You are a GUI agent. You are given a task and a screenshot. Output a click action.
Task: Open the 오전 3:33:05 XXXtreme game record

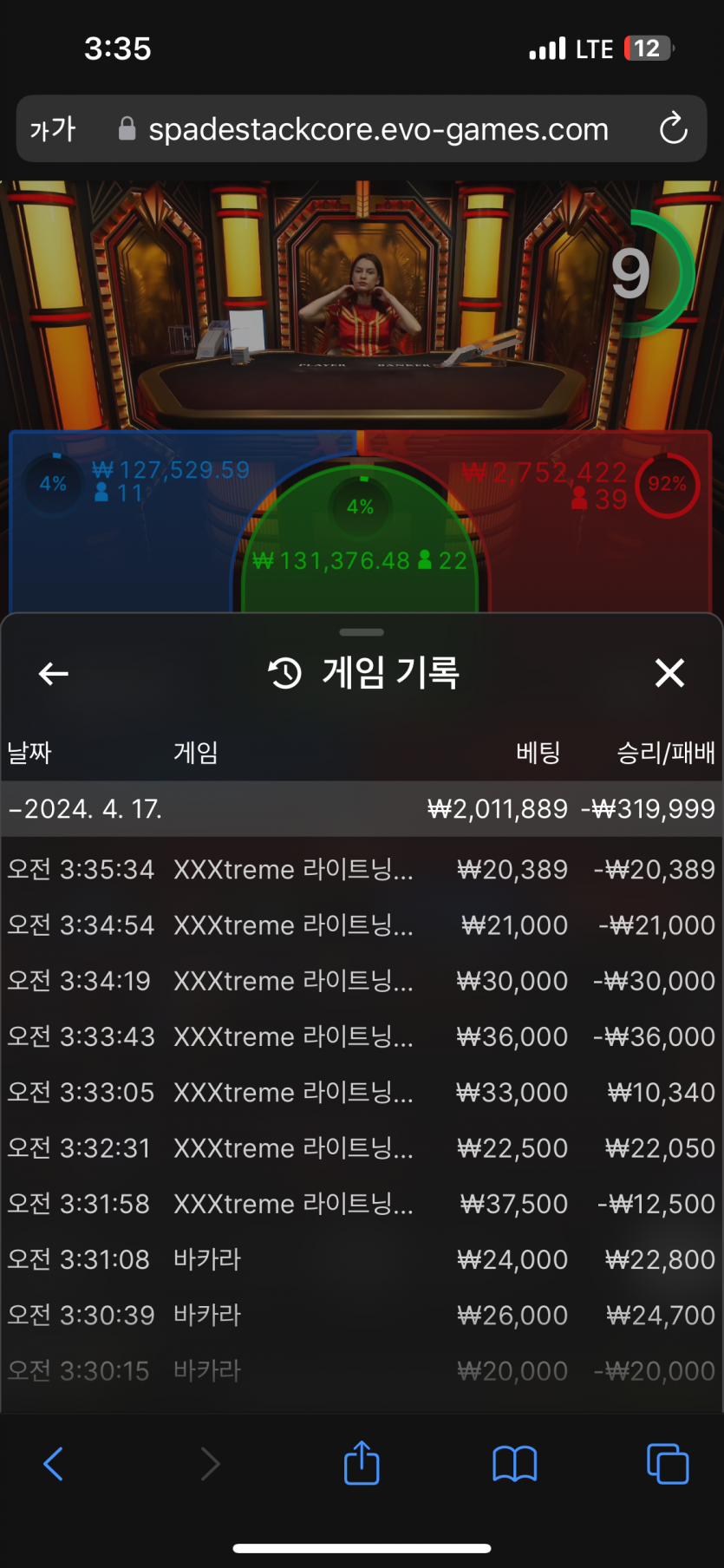point(362,1092)
